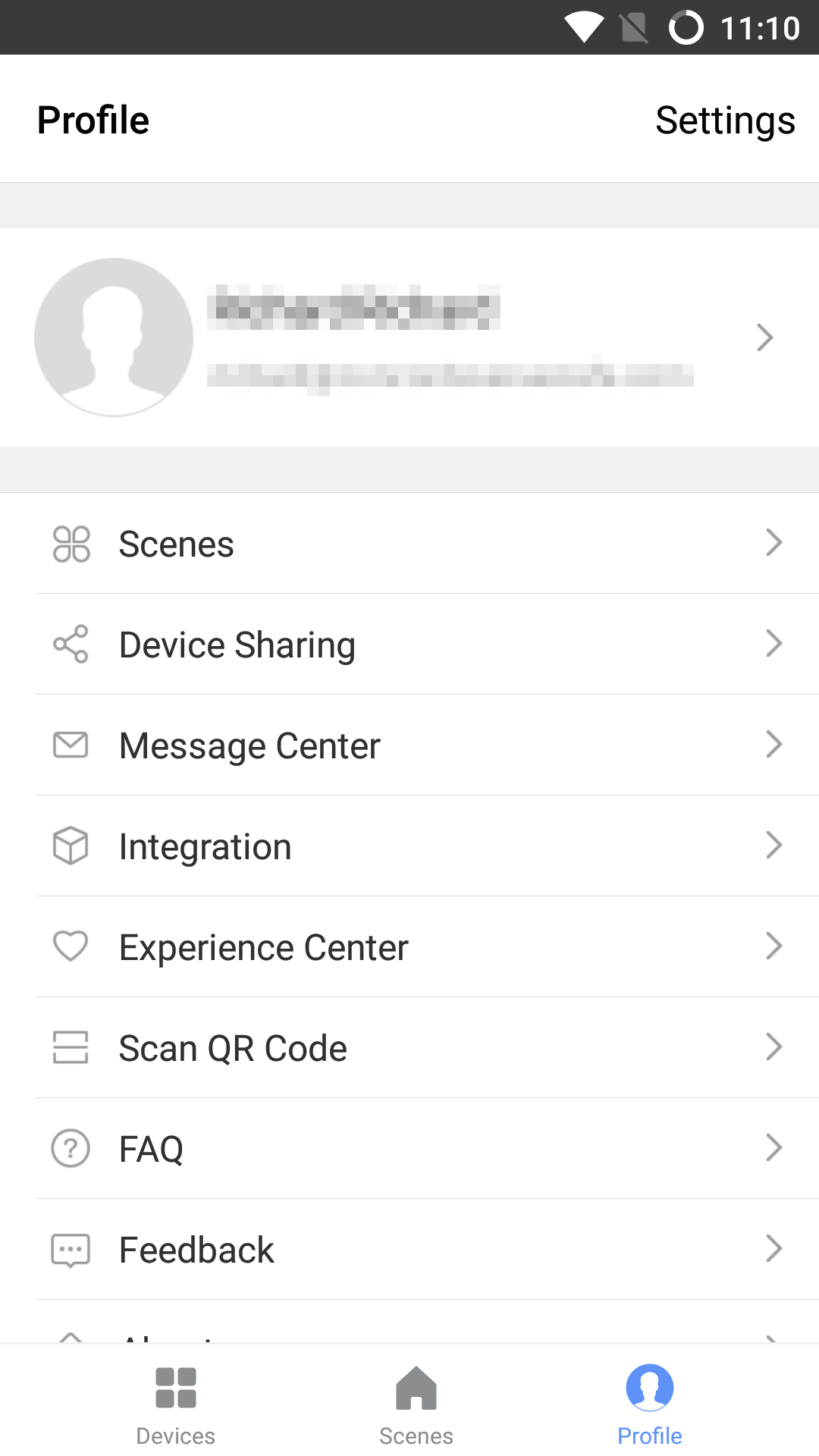View the FAQ page
The image size is (819, 1456).
[409, 1149]
